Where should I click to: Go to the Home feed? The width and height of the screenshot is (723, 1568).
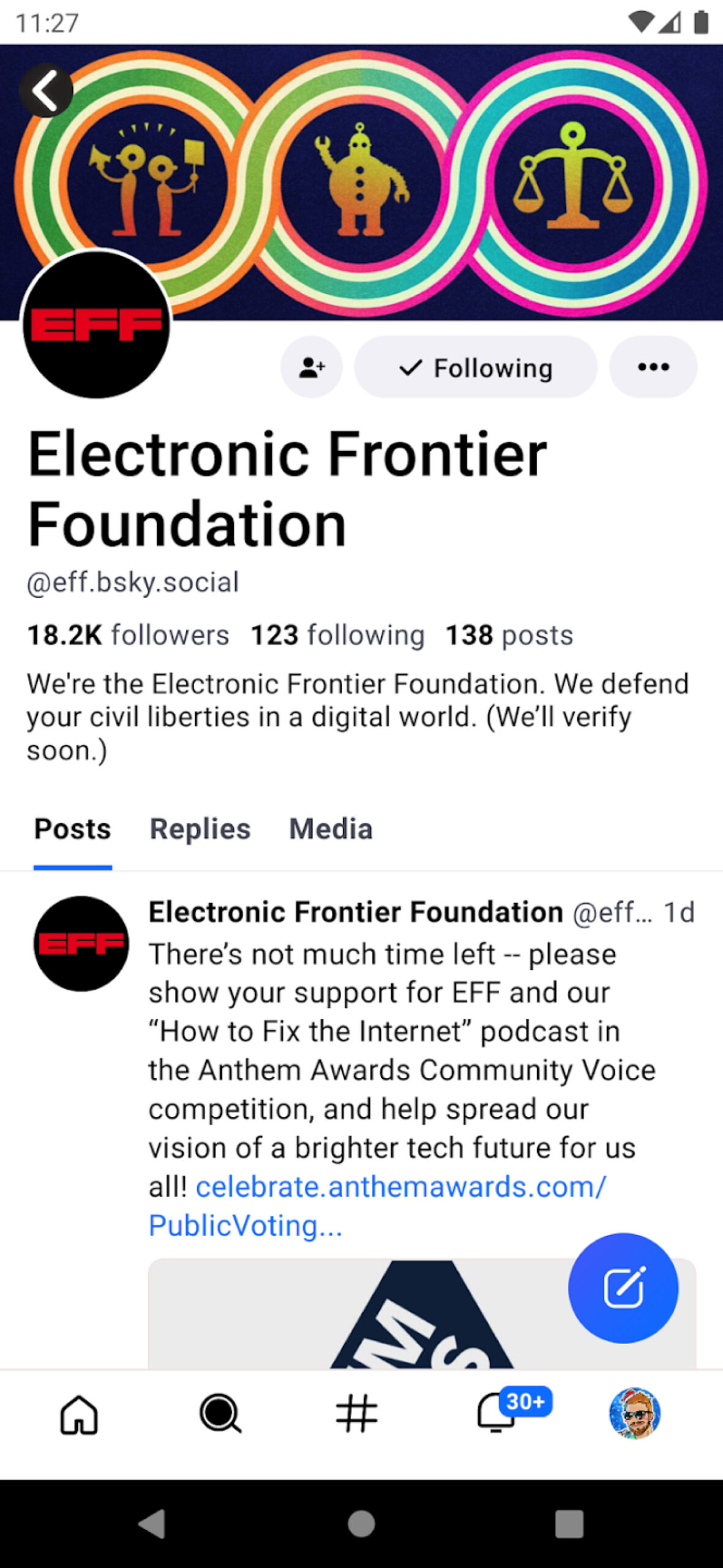click(79, 1414)
